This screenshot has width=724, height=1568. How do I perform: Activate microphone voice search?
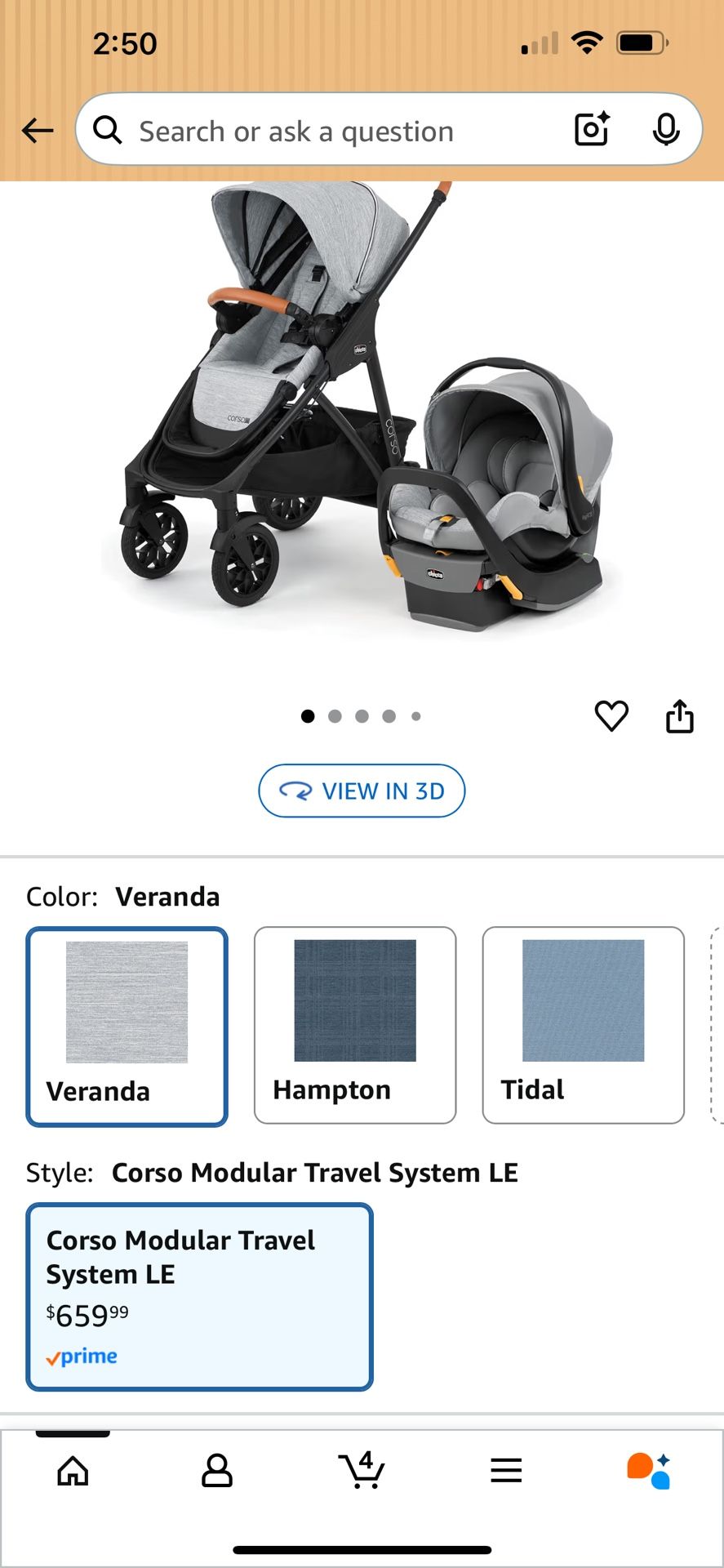pyautogui.click(x=668, y=130)
